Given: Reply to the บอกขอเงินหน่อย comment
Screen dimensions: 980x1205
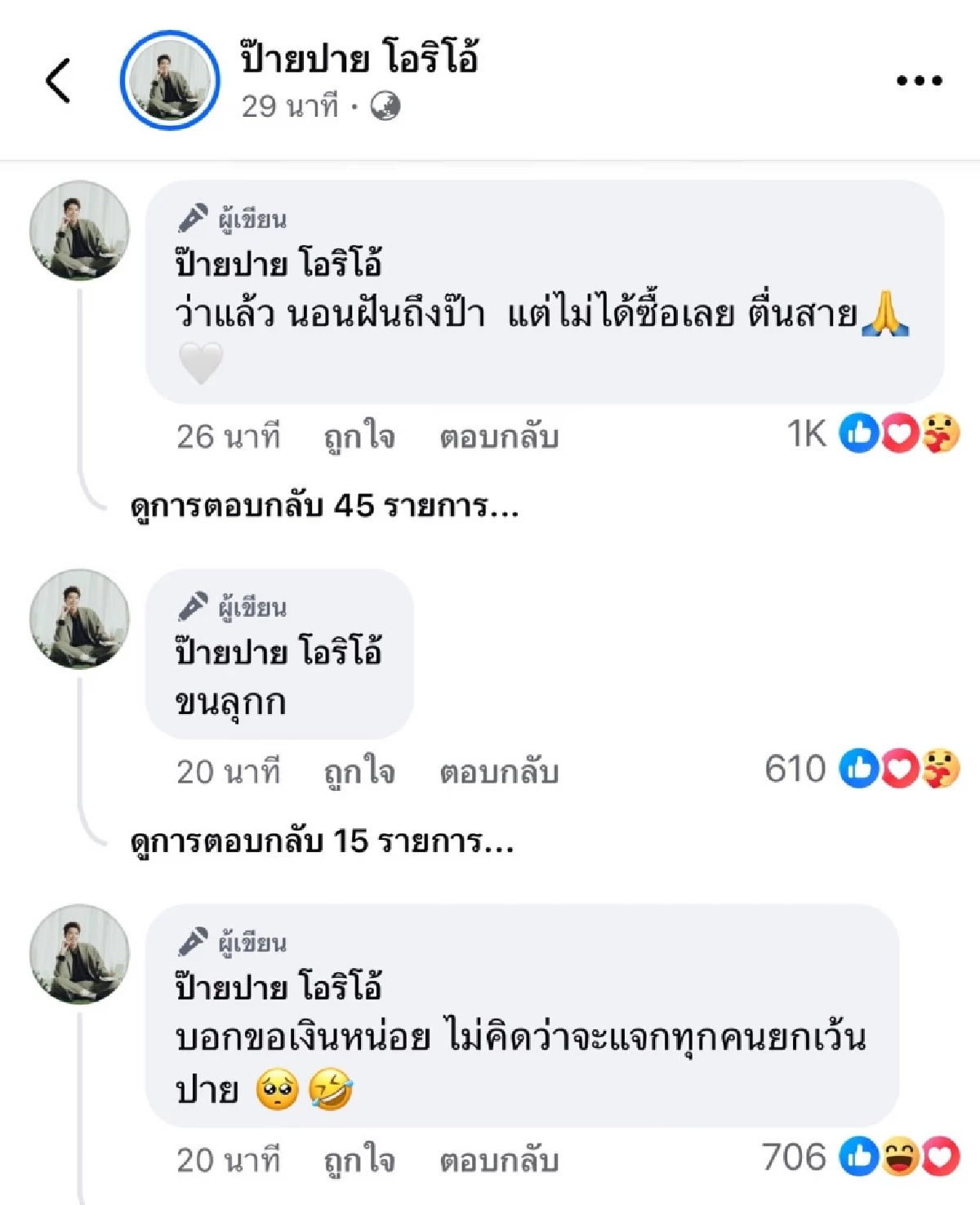Looking at the screenshot, I should coord(499,1160).
